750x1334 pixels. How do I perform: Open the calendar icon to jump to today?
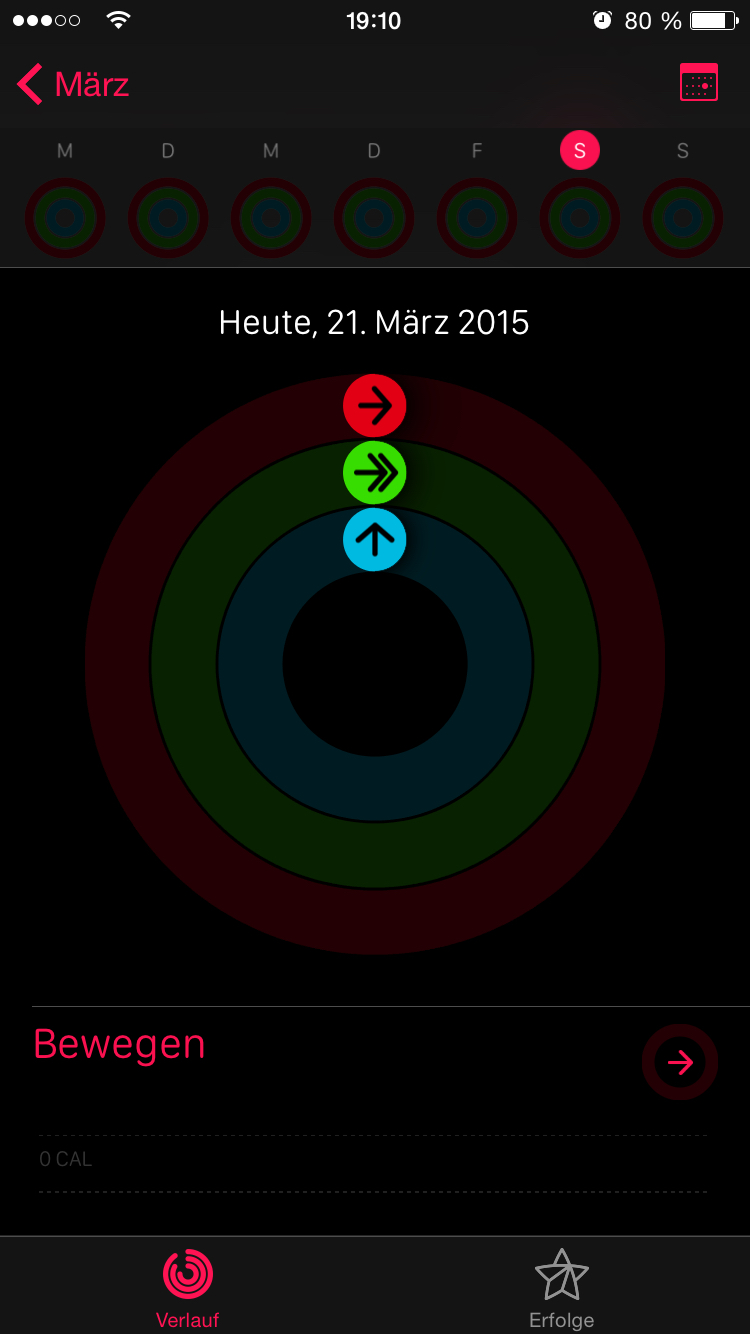(699, 83)
